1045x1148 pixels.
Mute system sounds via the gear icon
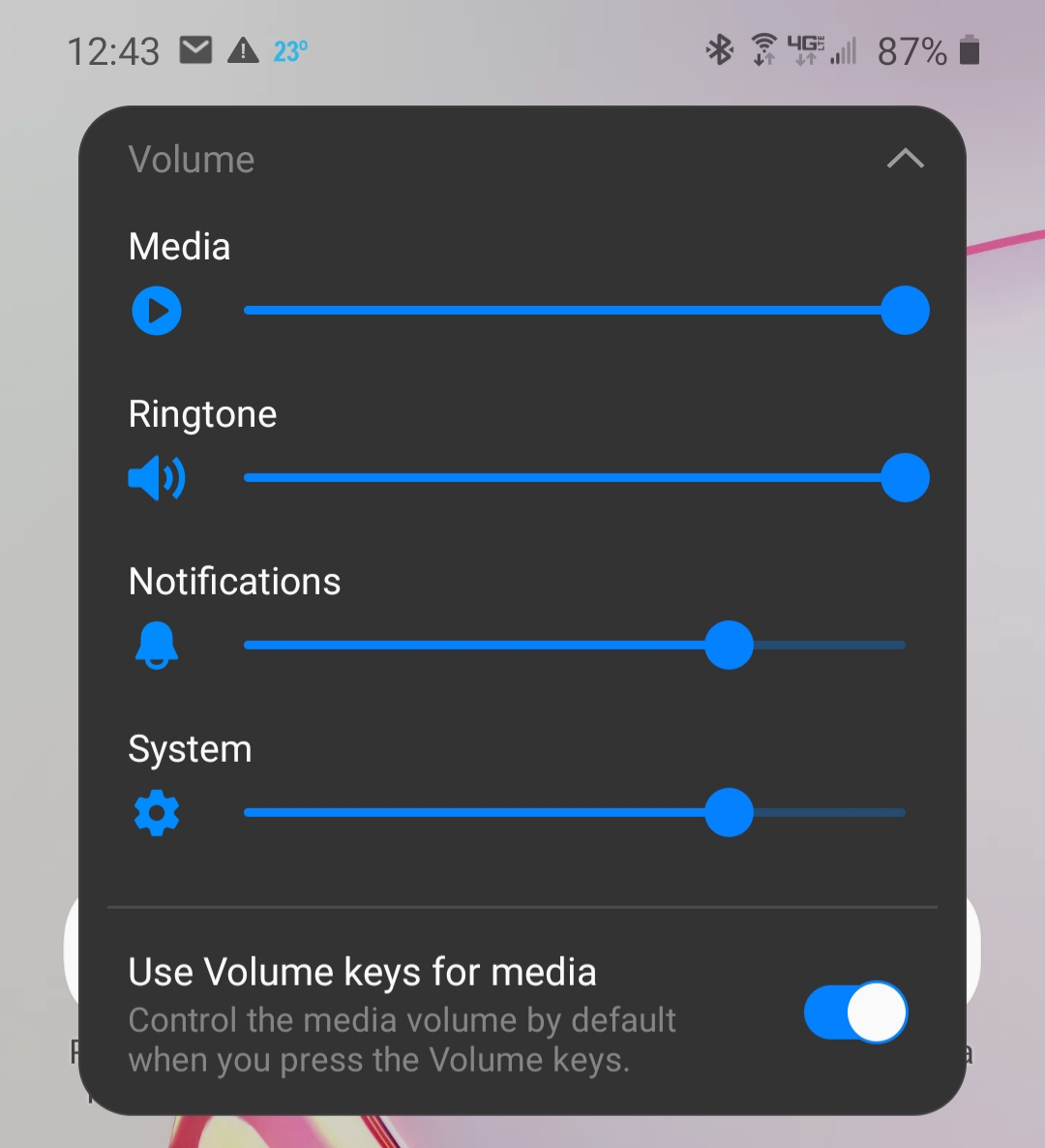157,813
